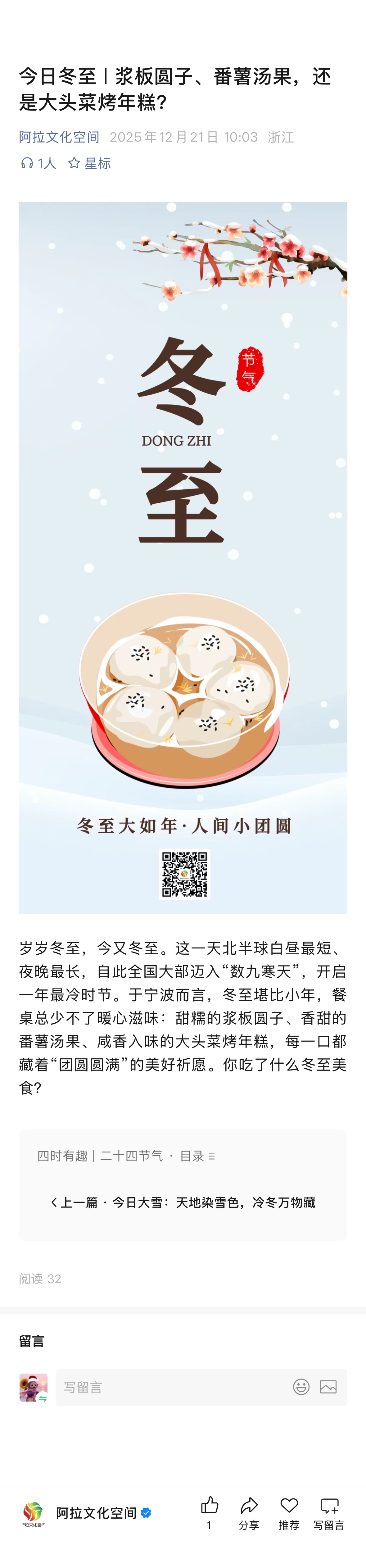
Task: Like the article with thumbs-up
Action: pos(209,1506)
